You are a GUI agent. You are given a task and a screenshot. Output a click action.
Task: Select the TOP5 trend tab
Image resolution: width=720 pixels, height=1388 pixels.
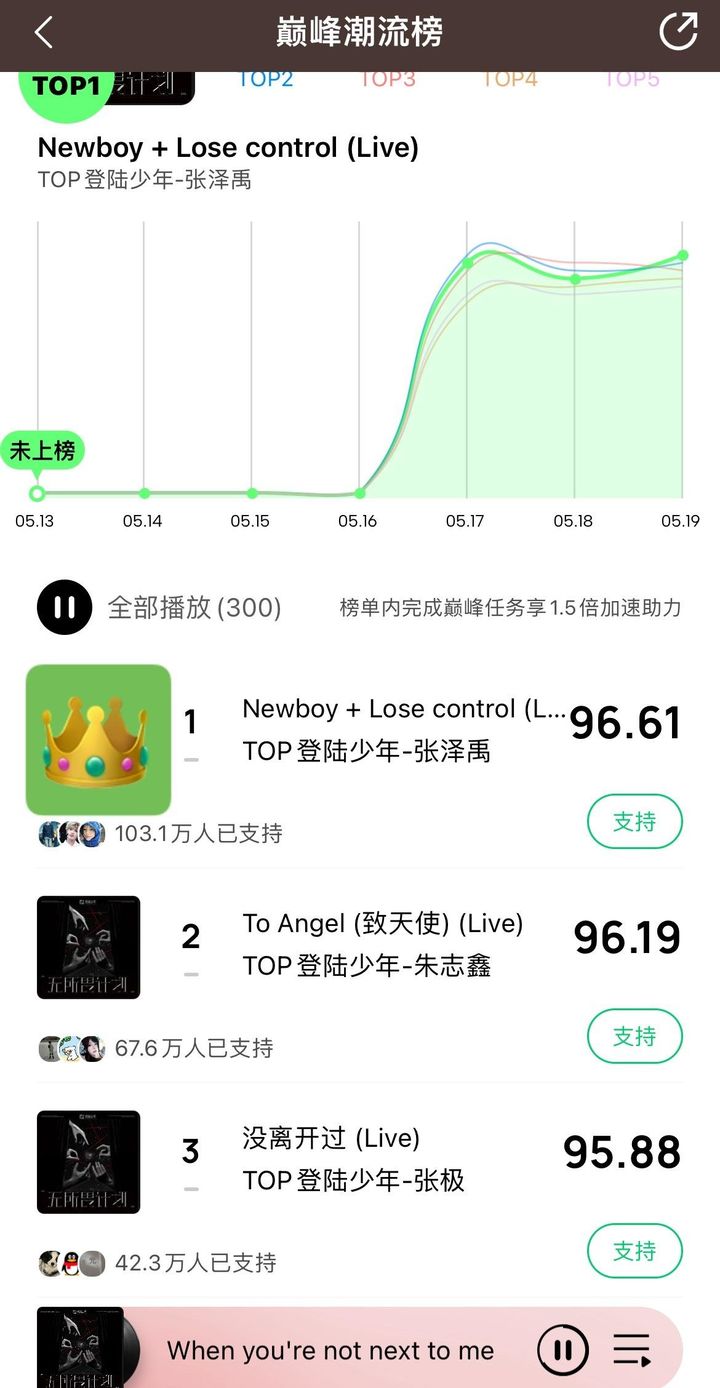tap(632, 79)
